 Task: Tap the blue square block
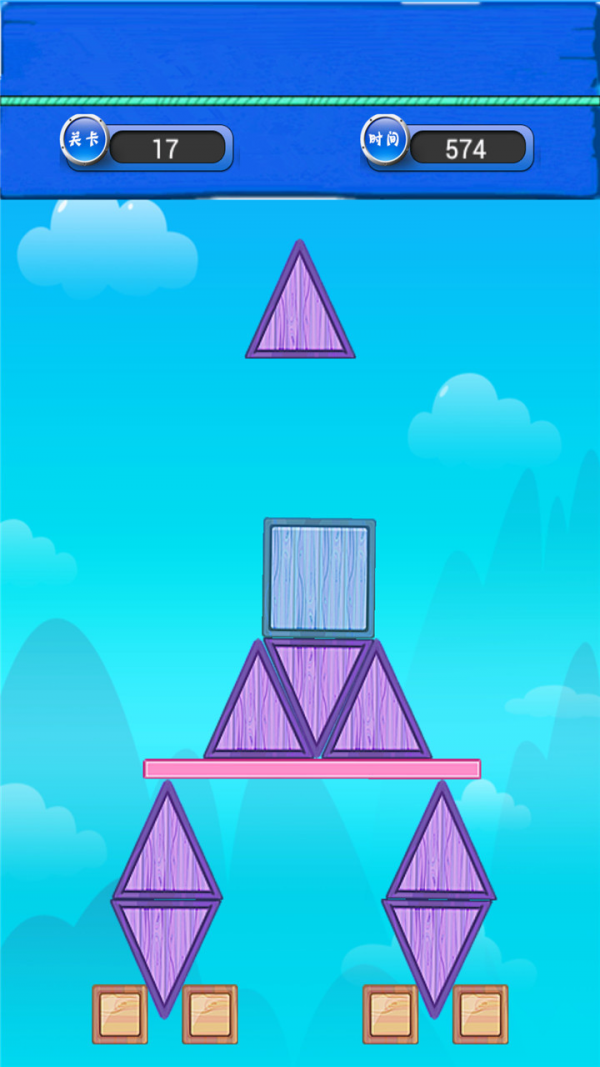click(x=320, y=578)
